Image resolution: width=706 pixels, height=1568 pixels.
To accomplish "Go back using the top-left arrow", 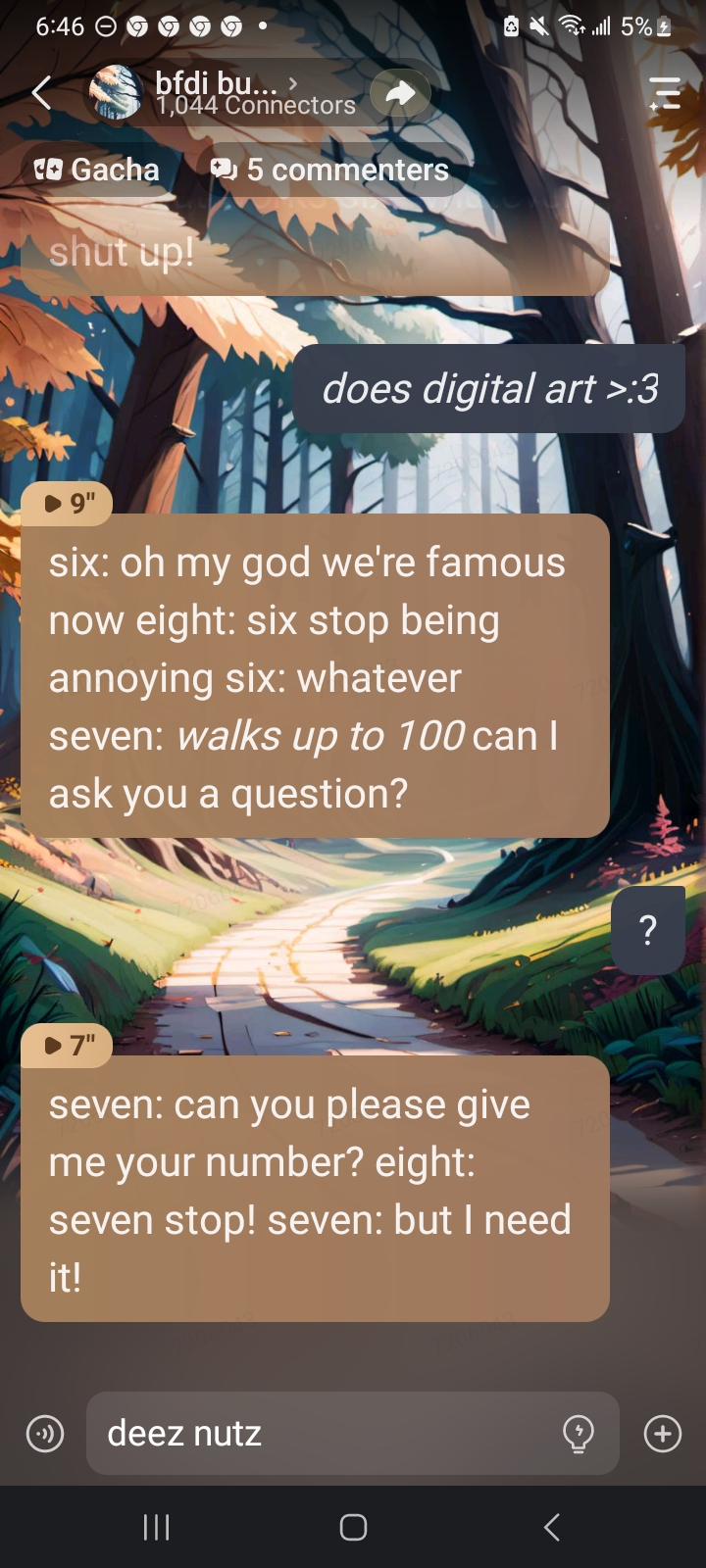I will [41, 94].
